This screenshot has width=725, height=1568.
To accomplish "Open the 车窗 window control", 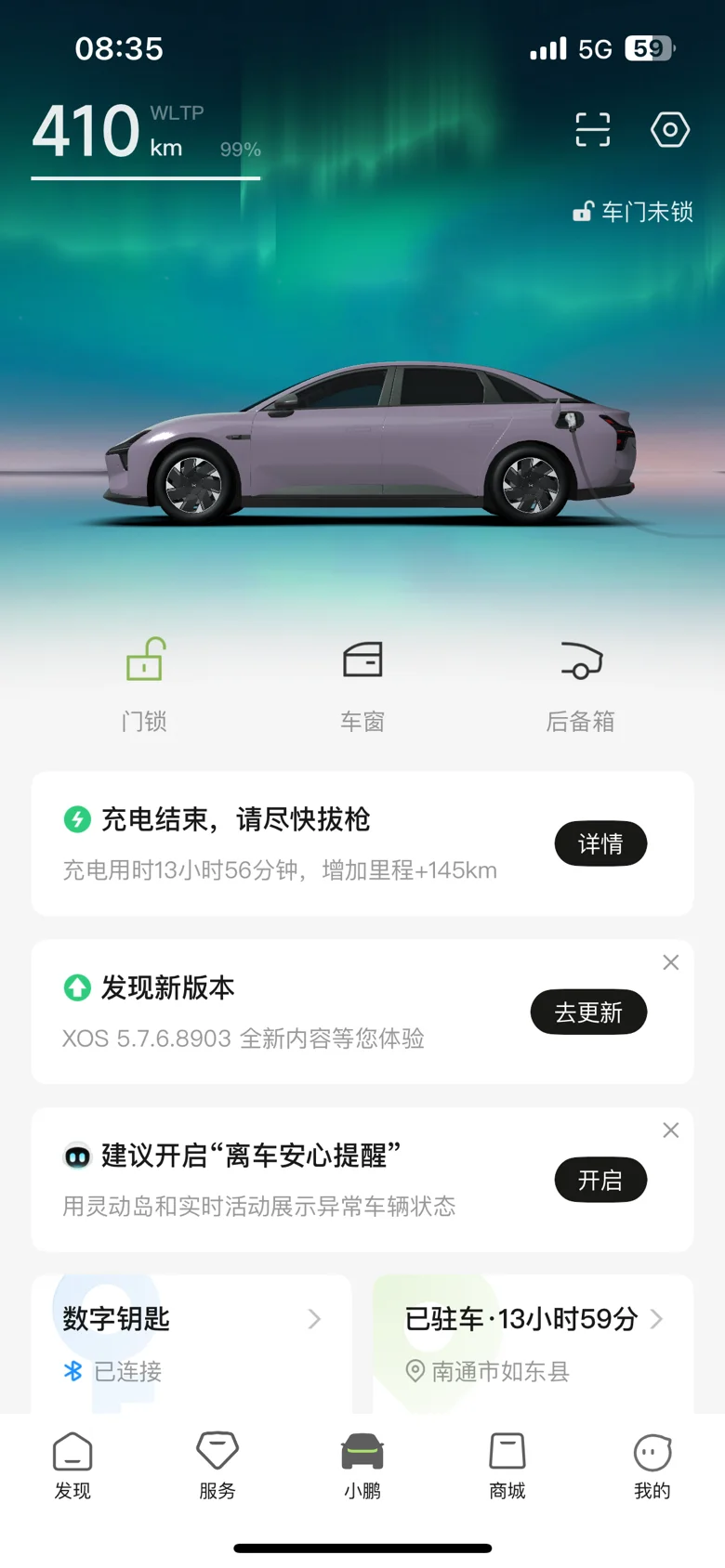I will pyautogui.click(x=362, y=686).
